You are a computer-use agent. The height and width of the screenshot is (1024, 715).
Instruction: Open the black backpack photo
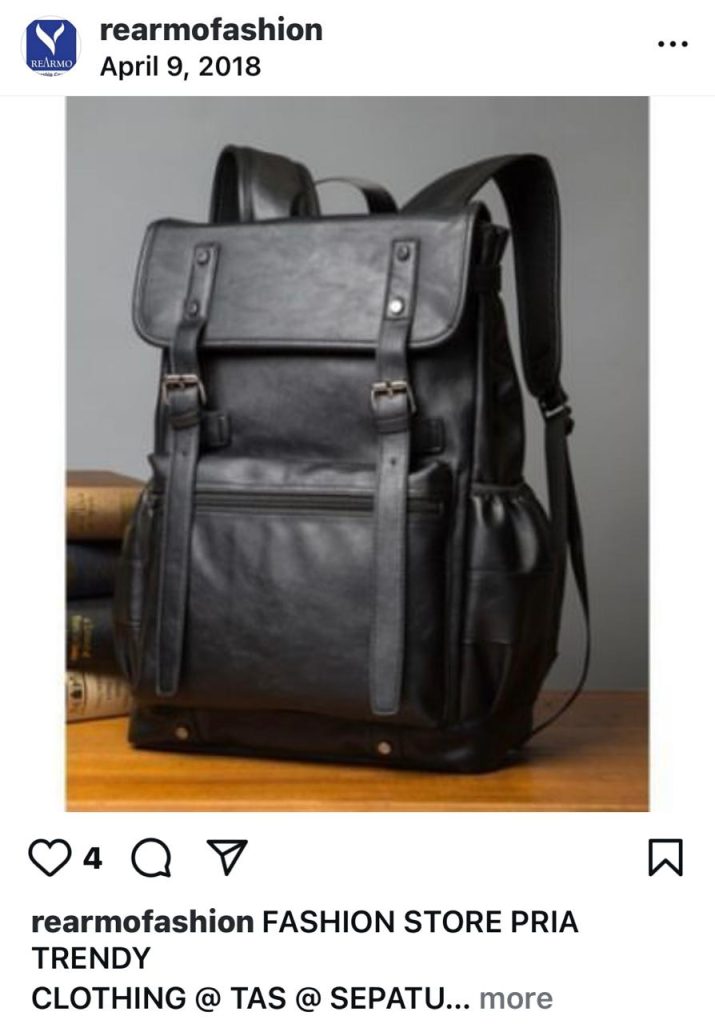coord(357,453)
